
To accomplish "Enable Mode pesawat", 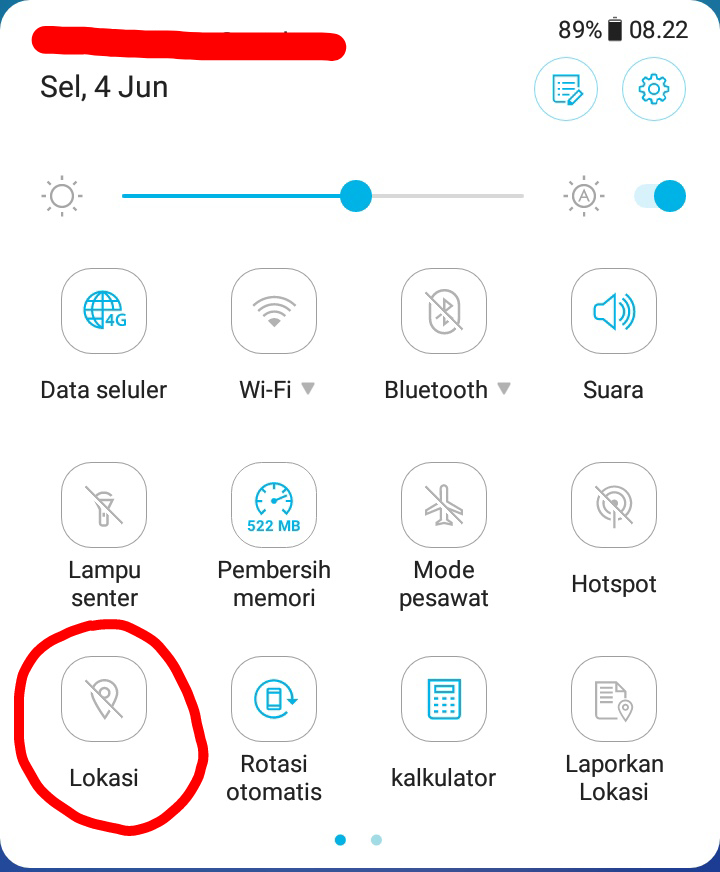I will pyautogui.click(x=444, y=505).
